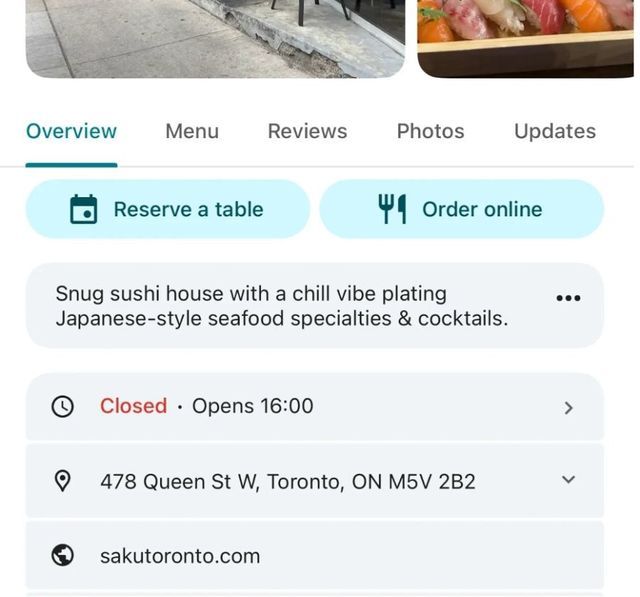Image resolution: width=640 pixels, height=597 pixels.
Task: Select the Overview tab
Action: click(x=71, y=131)
